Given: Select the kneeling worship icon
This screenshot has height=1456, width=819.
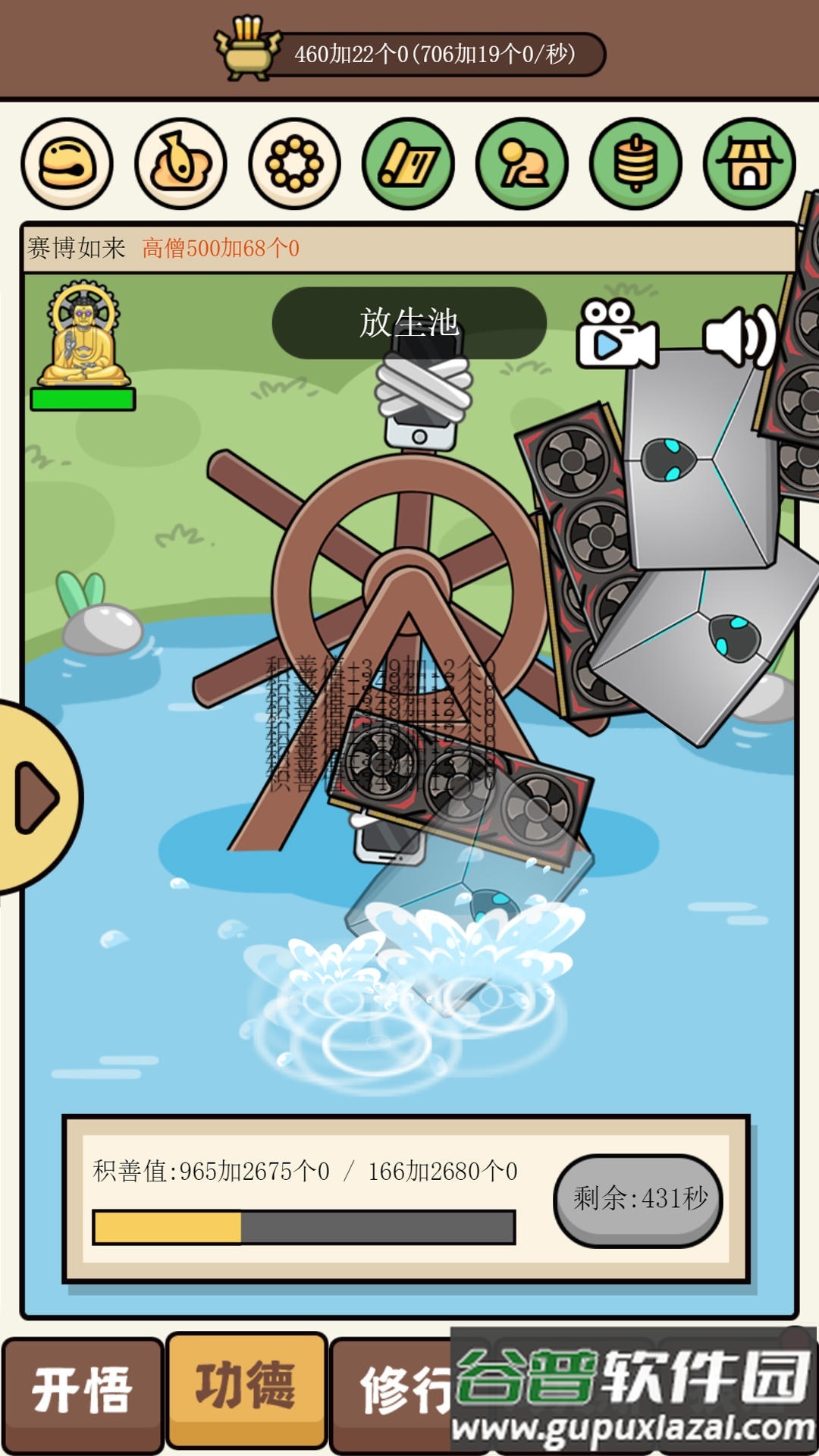Looking at the screenshot, I should coord(522,164).
